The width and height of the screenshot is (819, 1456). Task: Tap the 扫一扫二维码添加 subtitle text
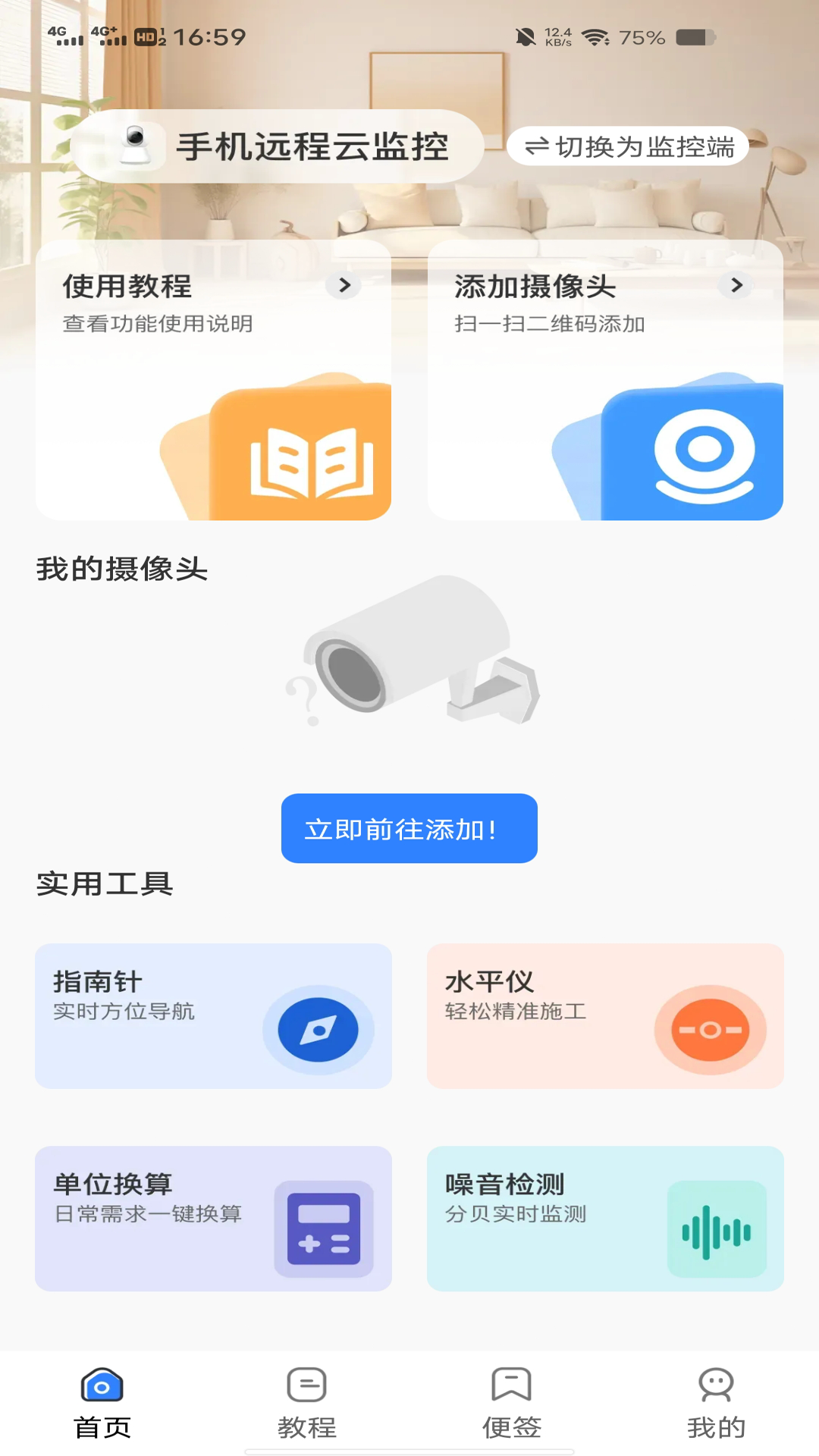click(548, 326)
